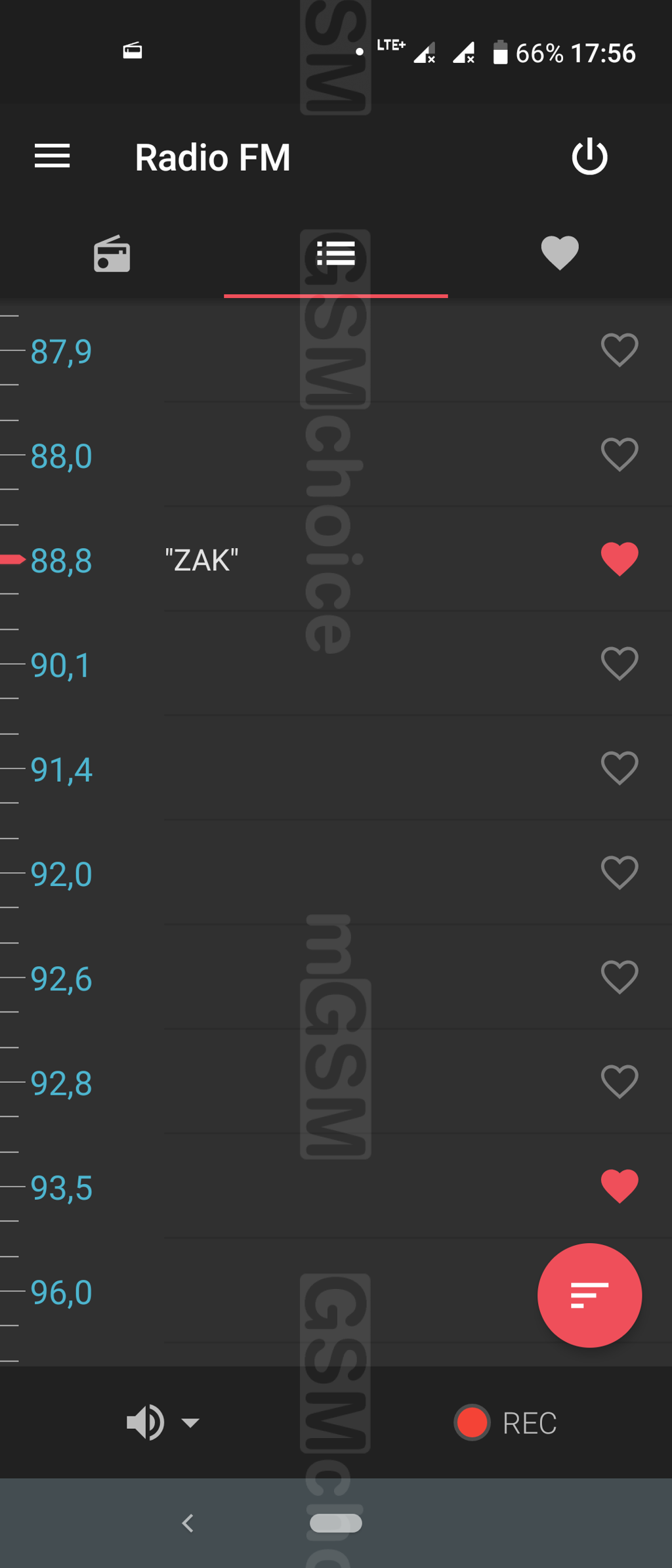Screen dimensions: 672x1568
Task: Switch to the favorites heart tab
Action: point(559,253)
